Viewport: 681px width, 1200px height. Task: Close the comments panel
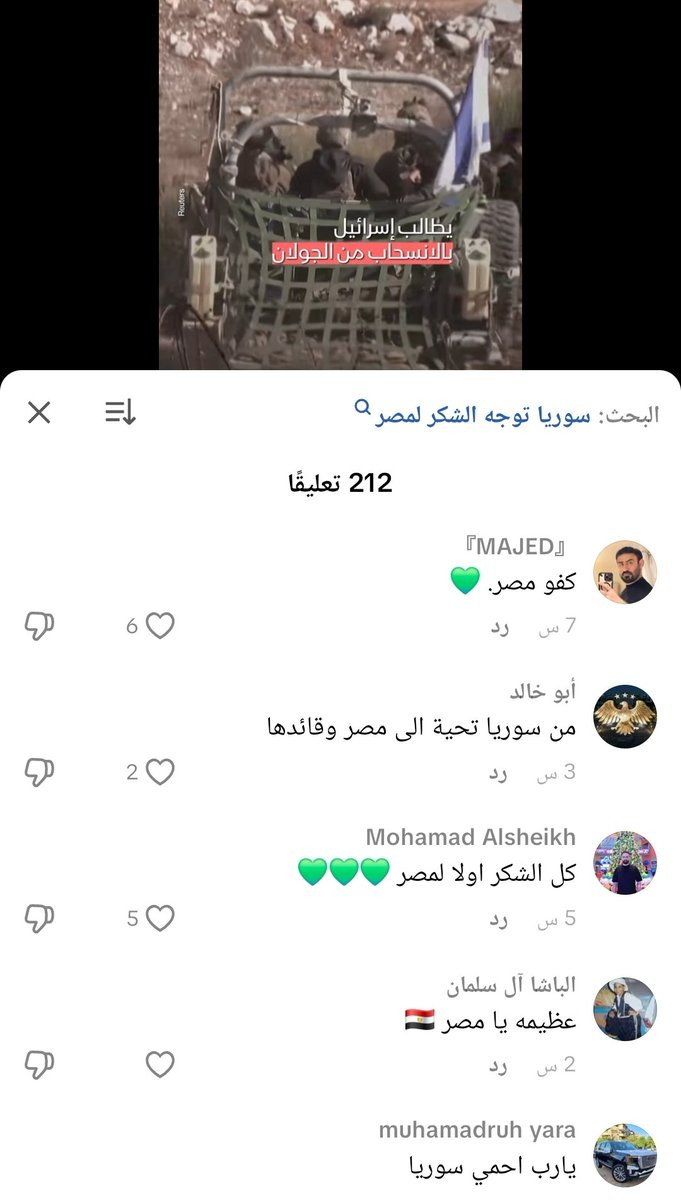pyautogui.click(x=39, y=412)
